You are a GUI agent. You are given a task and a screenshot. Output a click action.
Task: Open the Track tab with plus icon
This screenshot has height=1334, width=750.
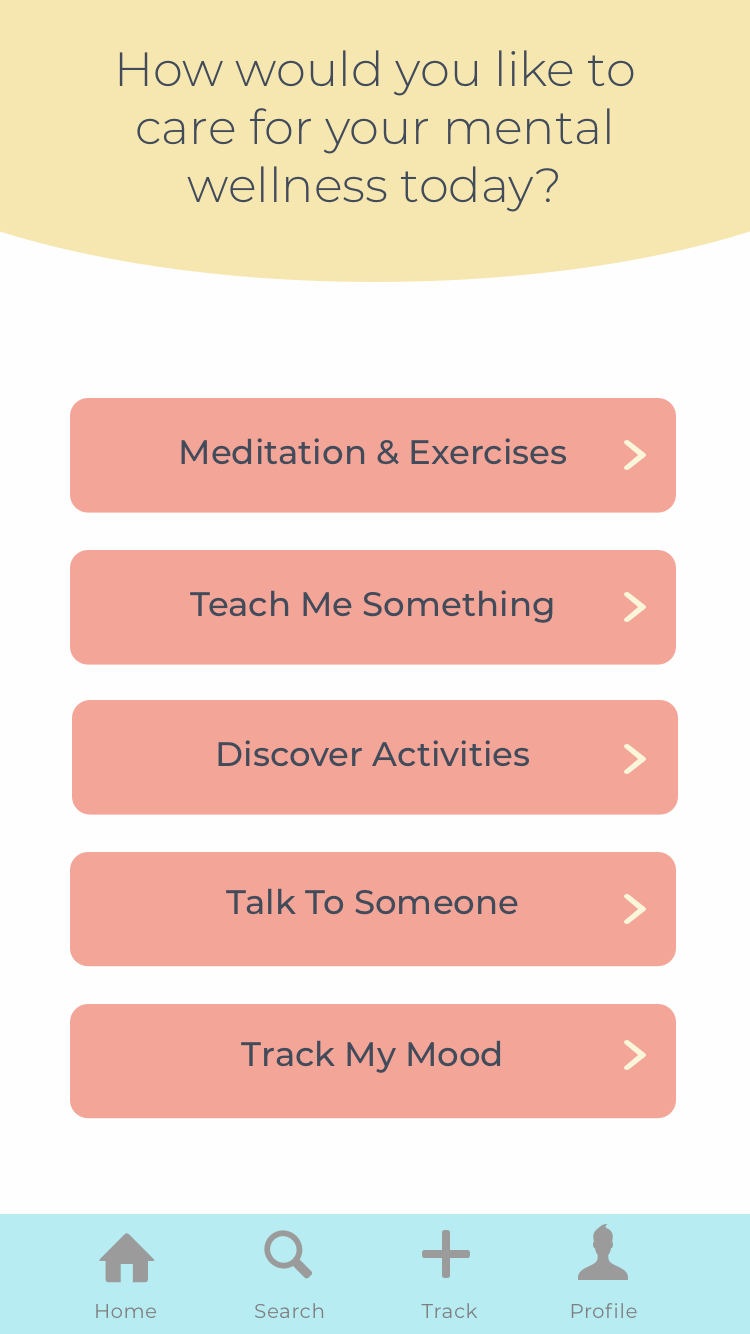point(448,1275)
